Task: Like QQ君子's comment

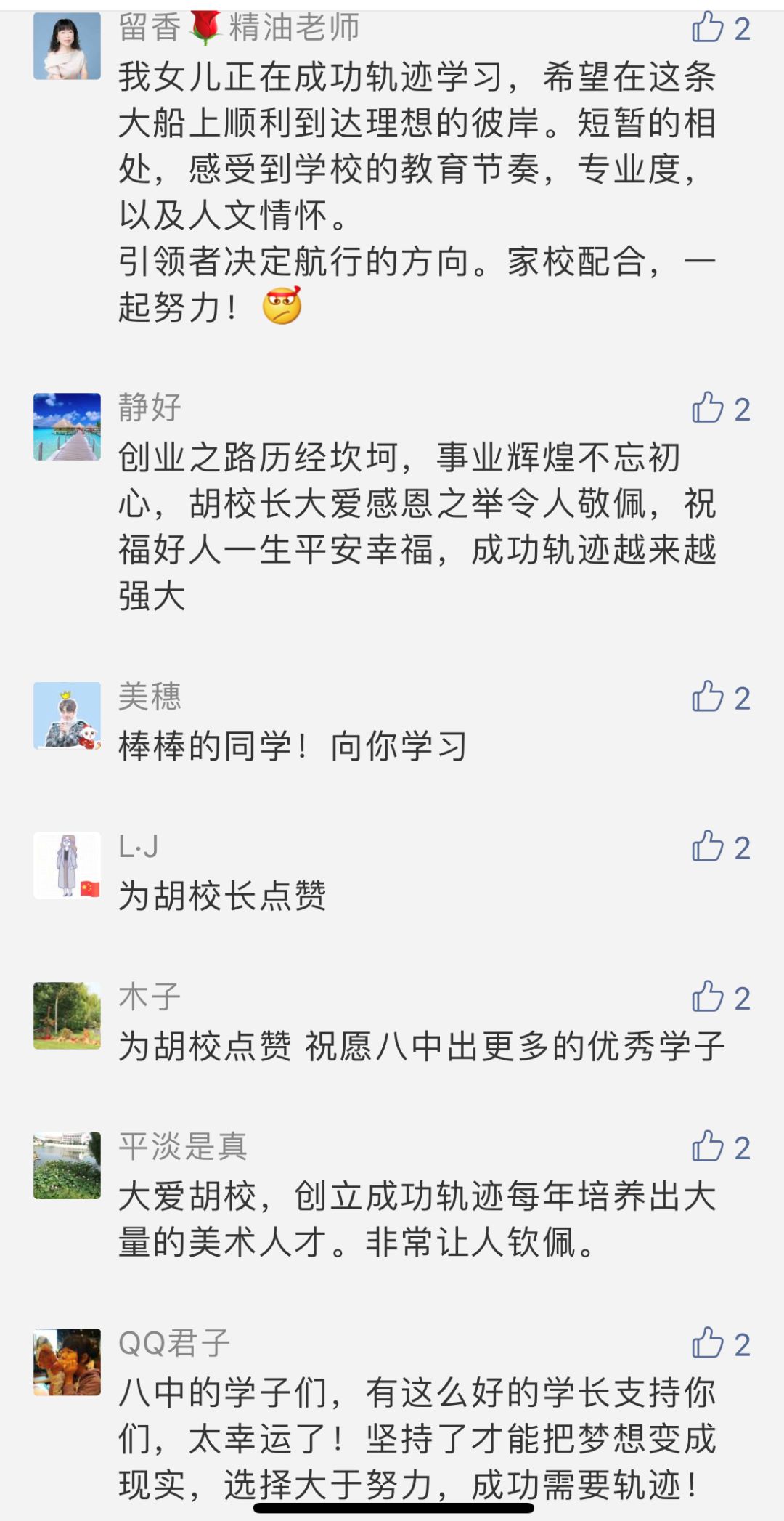Action: (x=708, y=1344)
